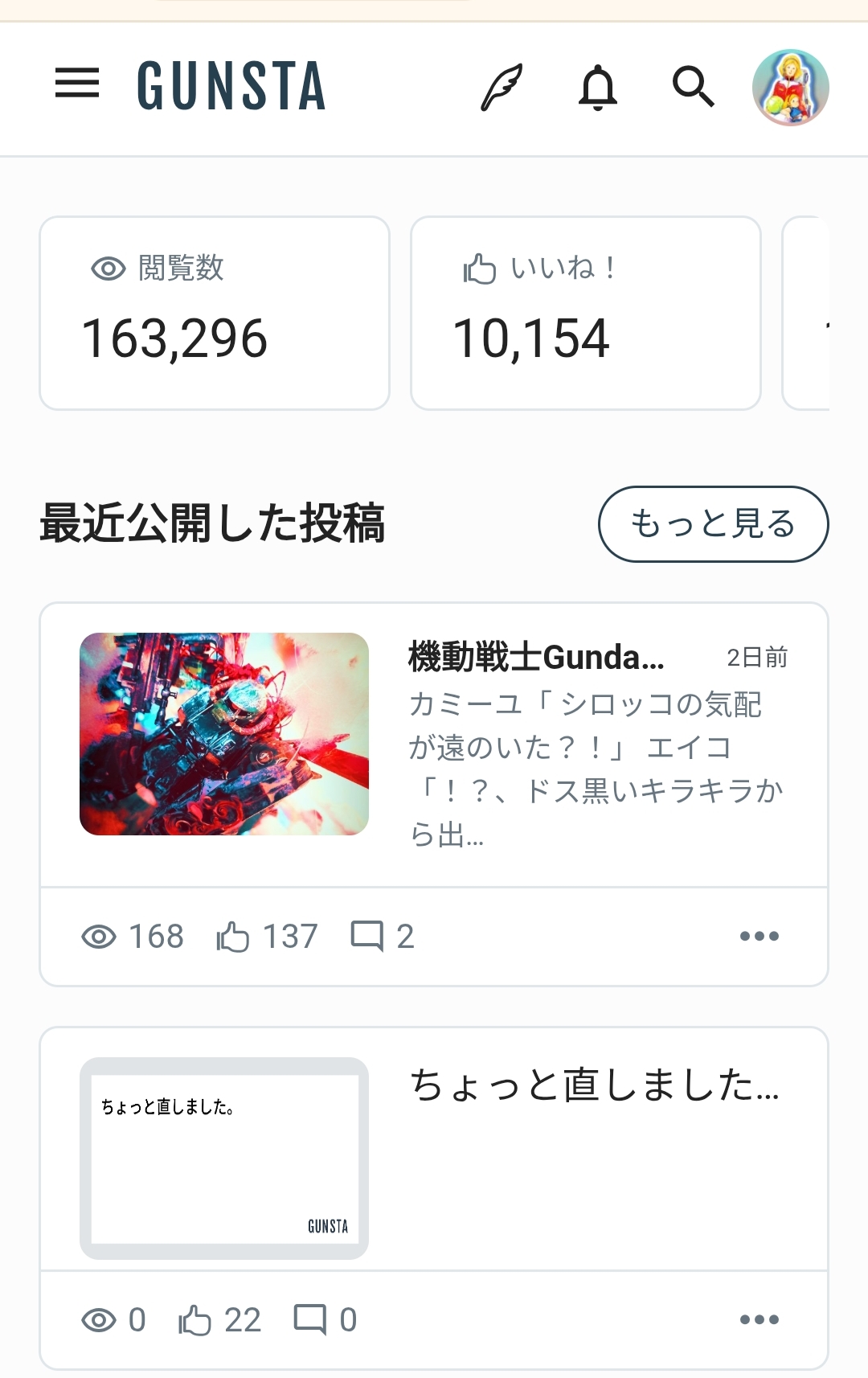Viewport: 868px width, 1378px height.
Task: Open the いいね！ stats card
Action: click(x=585, y=313)
